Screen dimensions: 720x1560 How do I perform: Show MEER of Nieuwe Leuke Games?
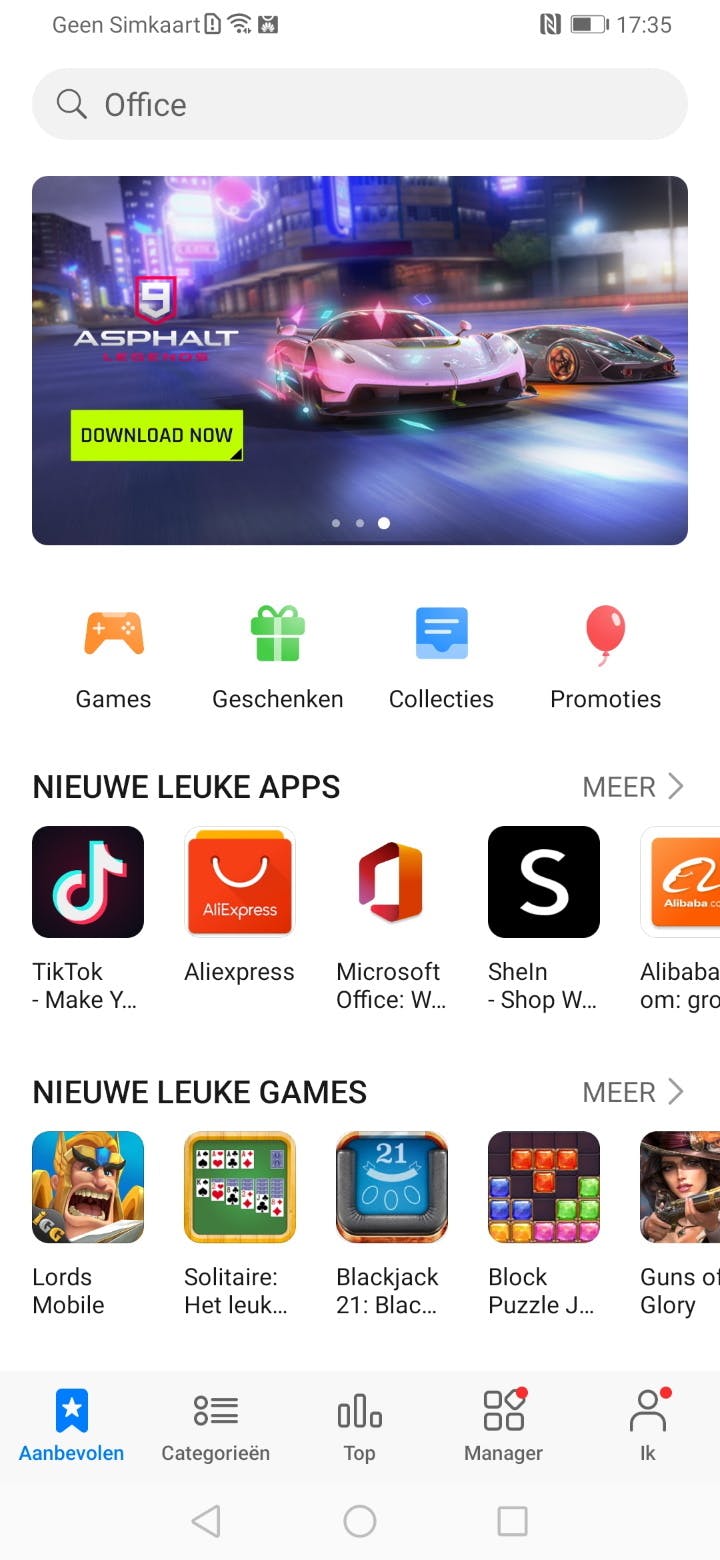[633, 1092]
